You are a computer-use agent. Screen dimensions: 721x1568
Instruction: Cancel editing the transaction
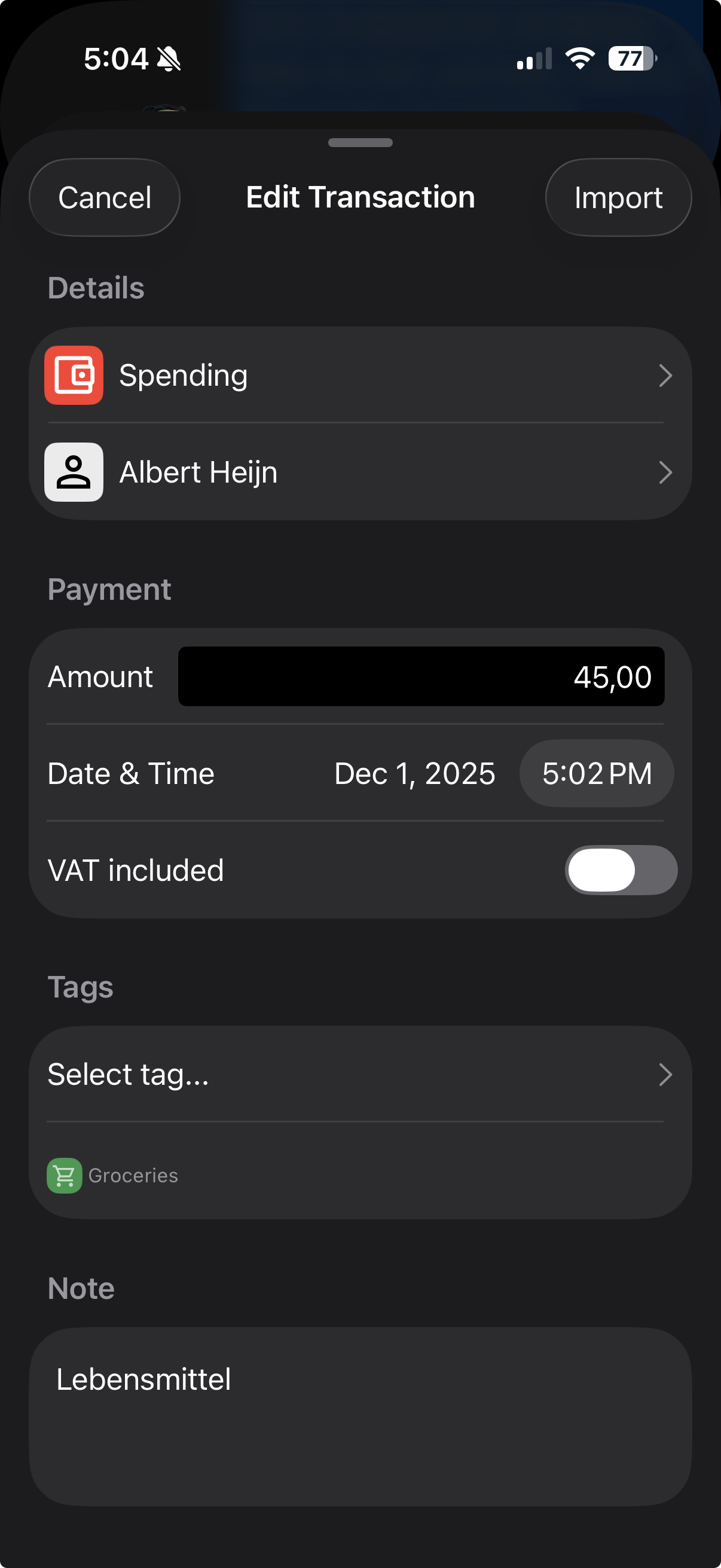tap(104, 197)
